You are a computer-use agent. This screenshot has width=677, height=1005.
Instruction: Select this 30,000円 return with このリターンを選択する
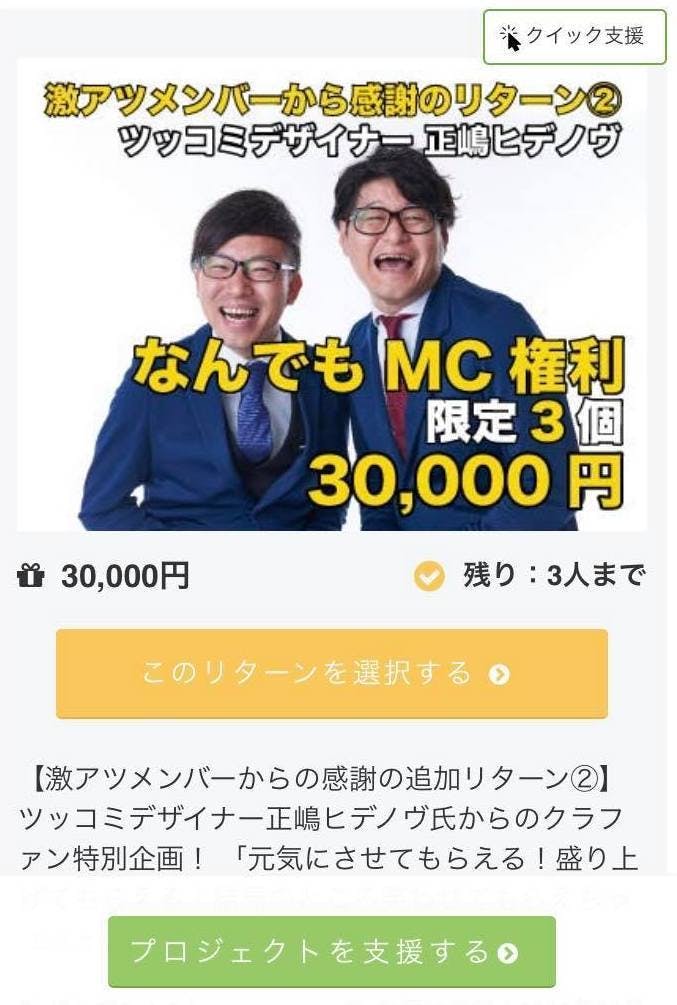click(331, 673)
